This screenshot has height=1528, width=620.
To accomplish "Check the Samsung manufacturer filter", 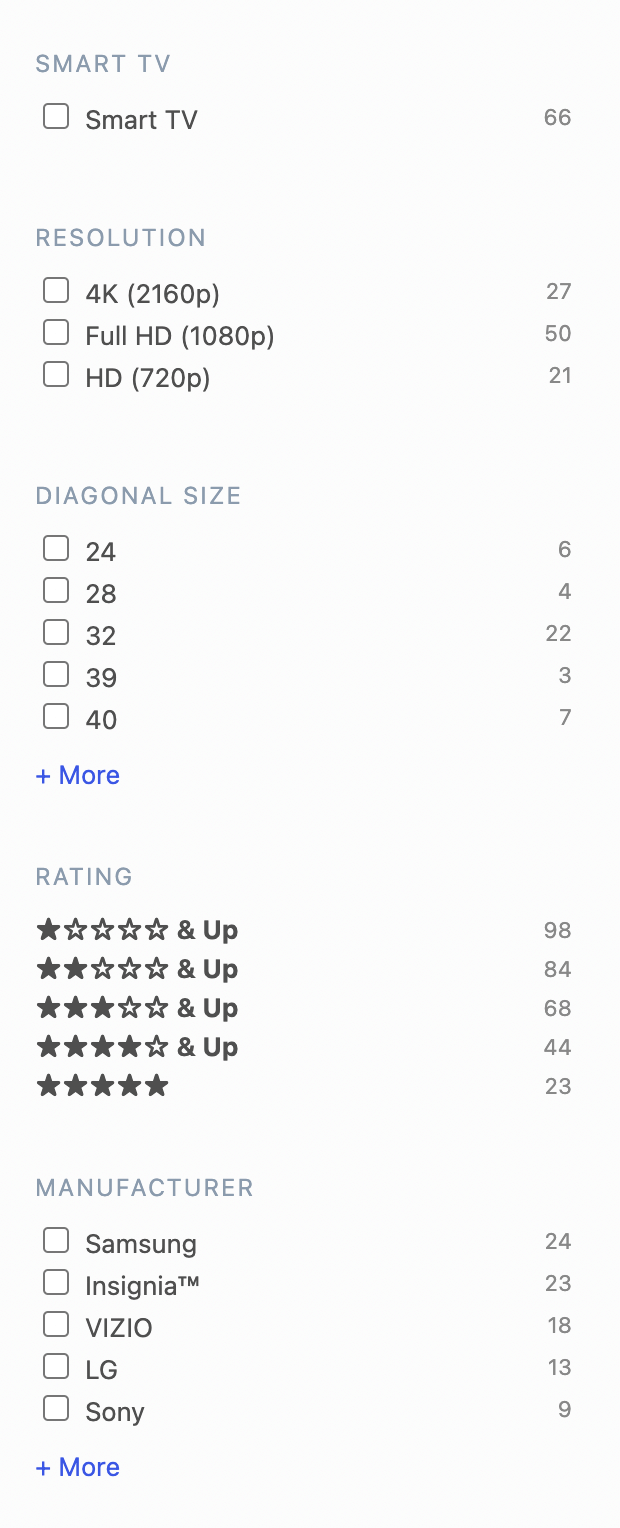I will (56, 1241).
